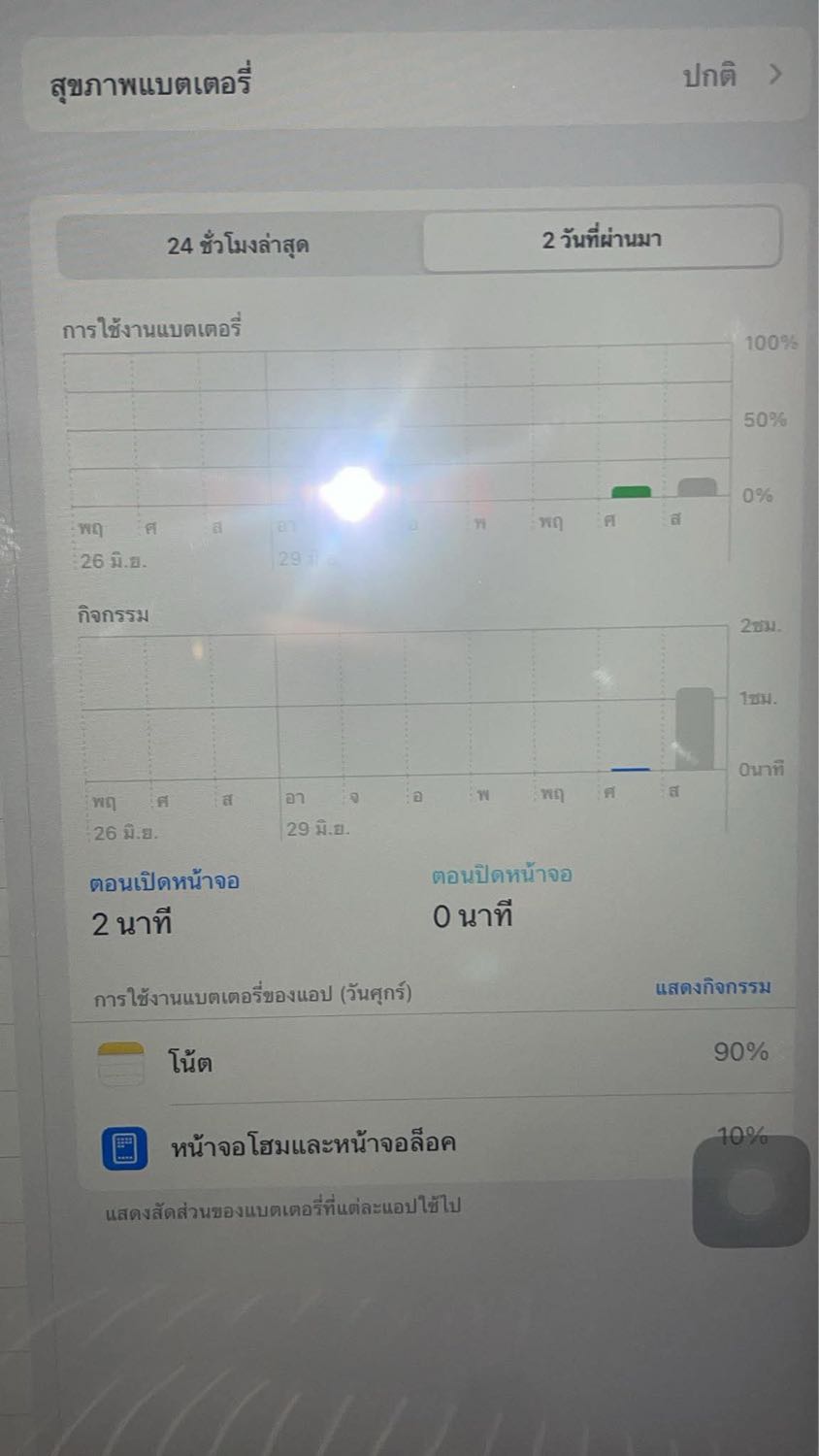The width and height of the screenshot is (819, 1456).
Task: Open the หน้าจอโฮมและหน้าจอล็อค usage row
Action: click(x=433, y=1143)
